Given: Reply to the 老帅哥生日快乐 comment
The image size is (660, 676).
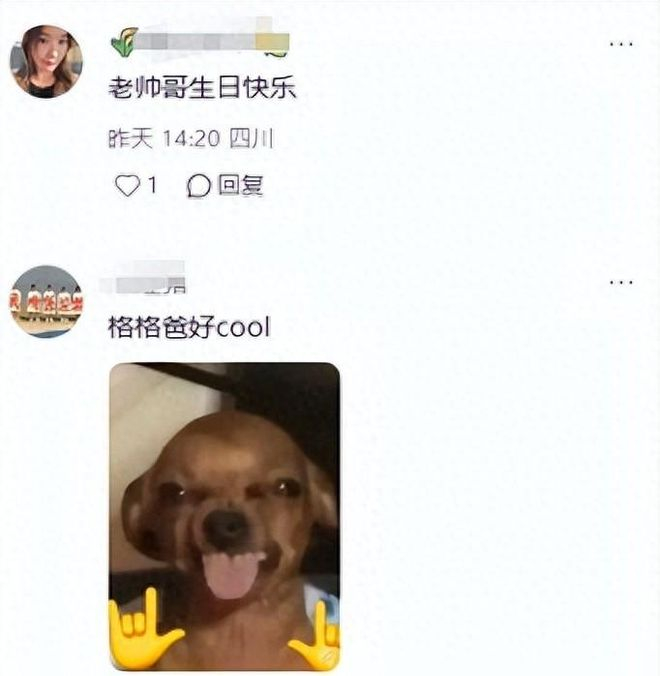Looking at the screenshot, I should 226,185.
